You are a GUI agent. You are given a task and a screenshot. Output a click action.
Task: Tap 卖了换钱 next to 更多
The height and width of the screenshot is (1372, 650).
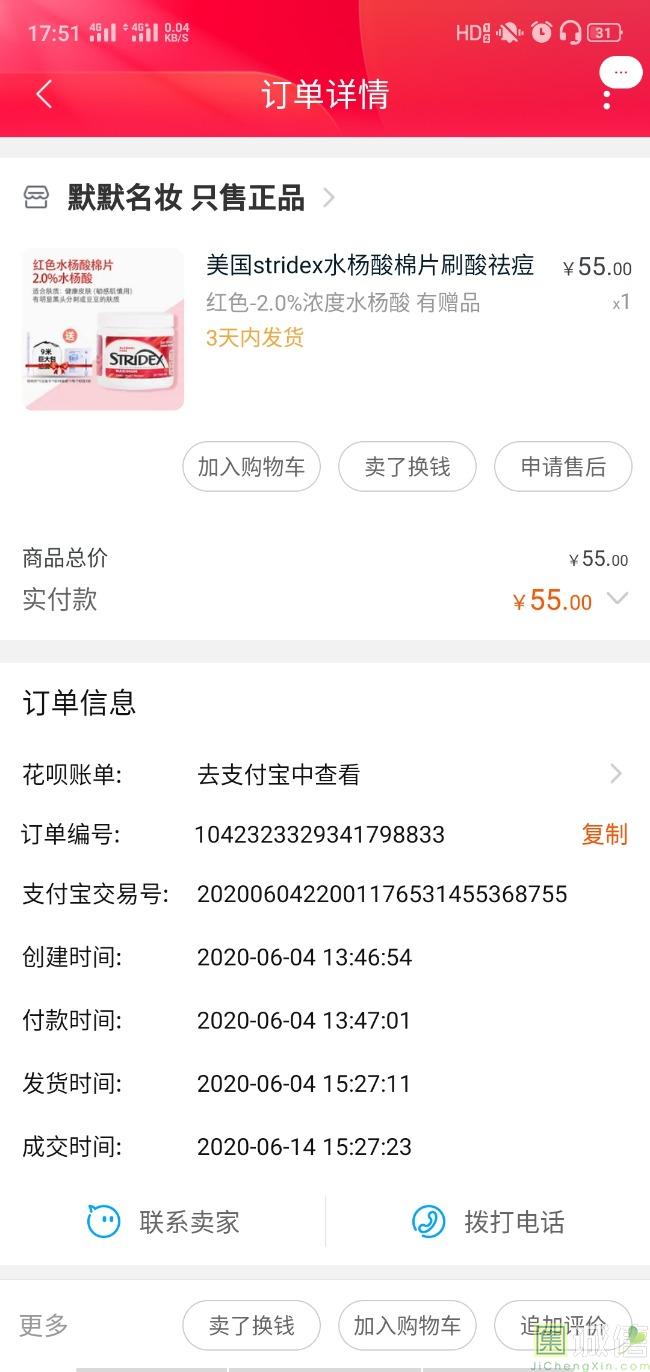tap(251, 1325)
